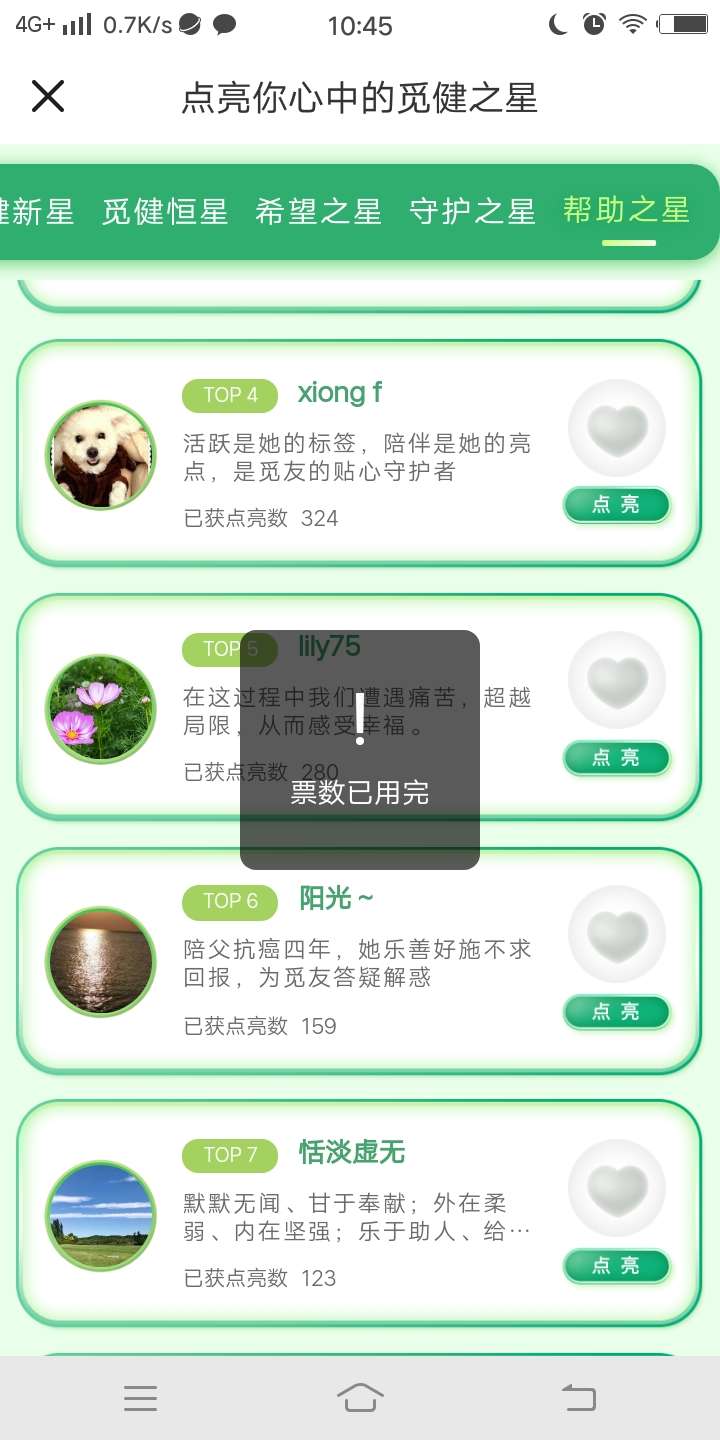Go back with the system back button
Viewport: 720px width, 1440px height.
(579, 1397)
